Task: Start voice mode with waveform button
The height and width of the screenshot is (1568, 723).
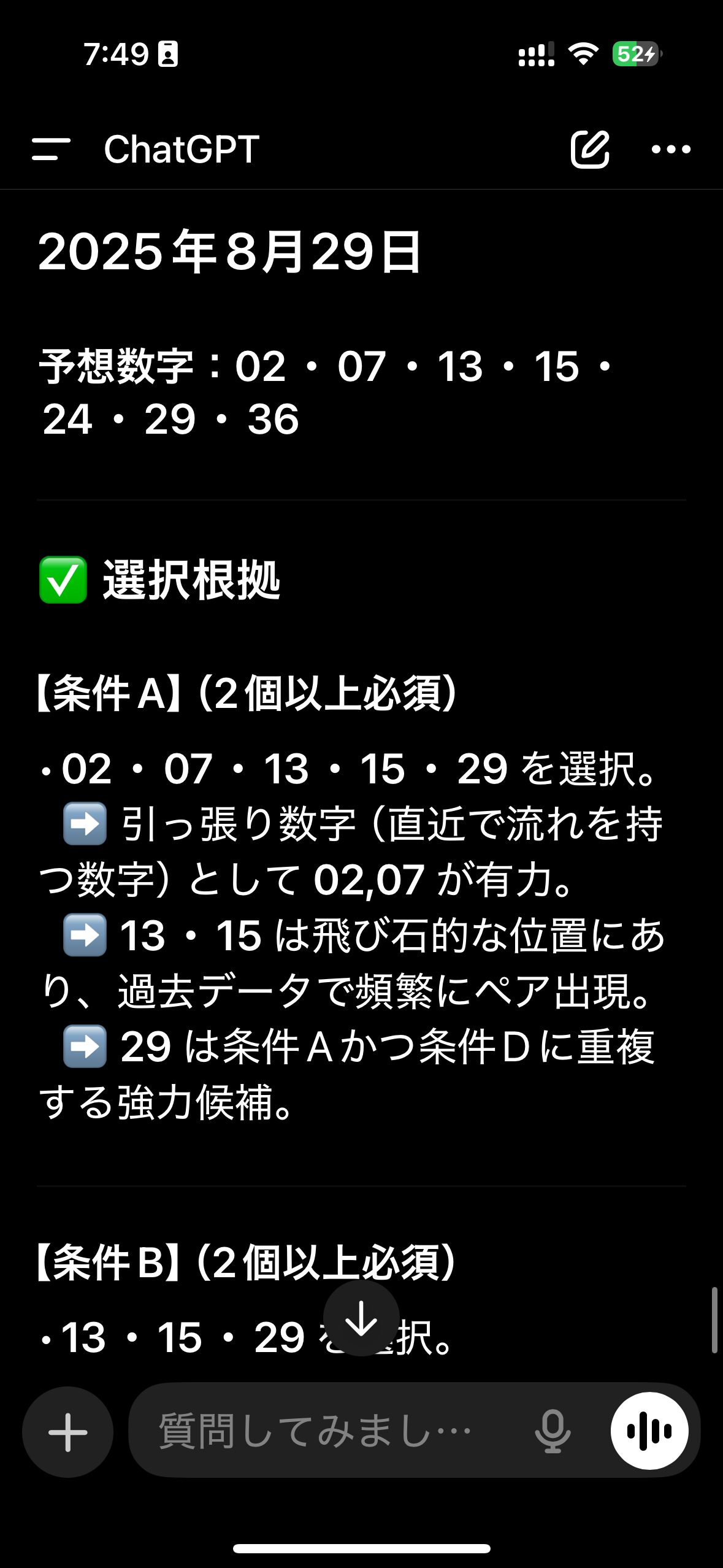Action: tap(649, 1431)
